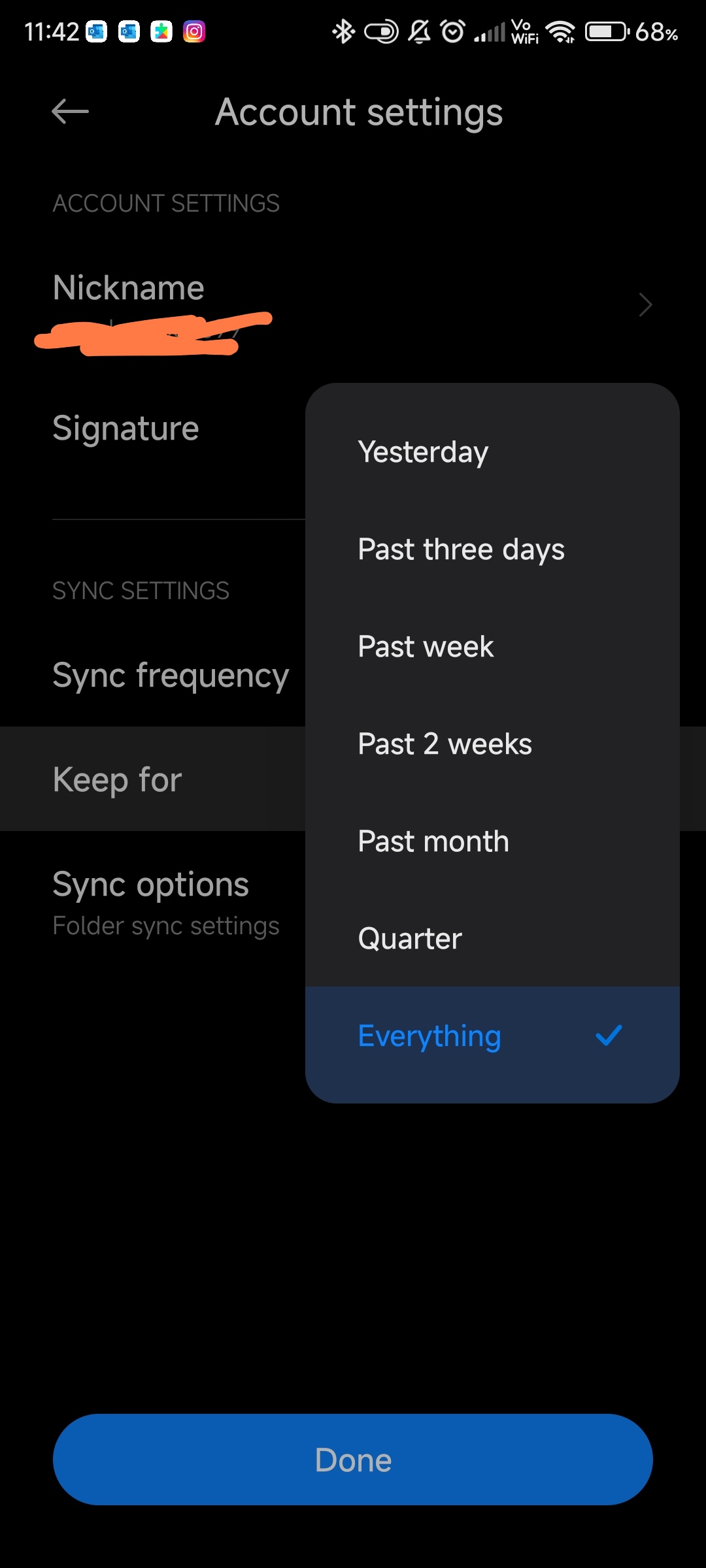The image size is (706, 1568).
Task: Choose Past month in the list
Action: [x=492, y=841]
